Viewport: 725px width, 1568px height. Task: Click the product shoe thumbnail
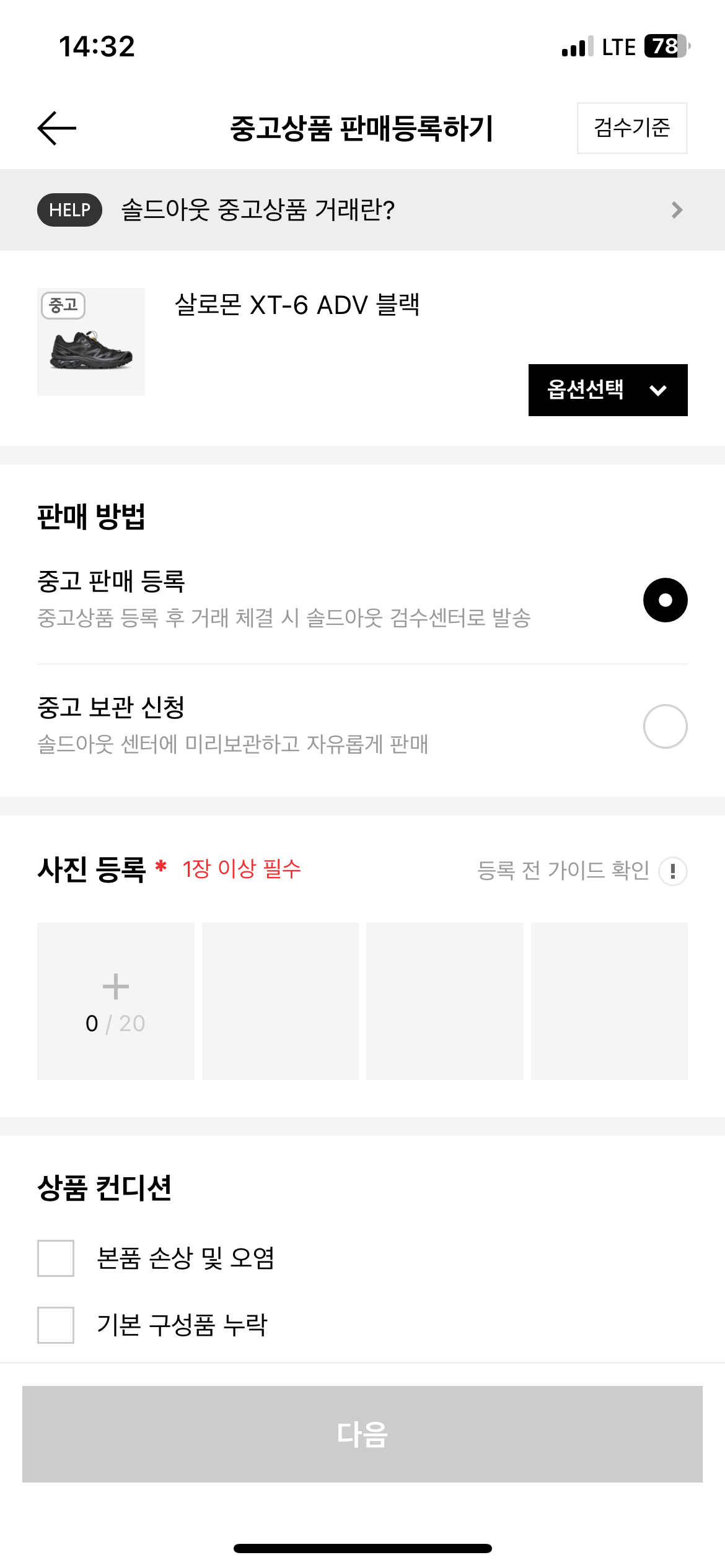[92, 350]
